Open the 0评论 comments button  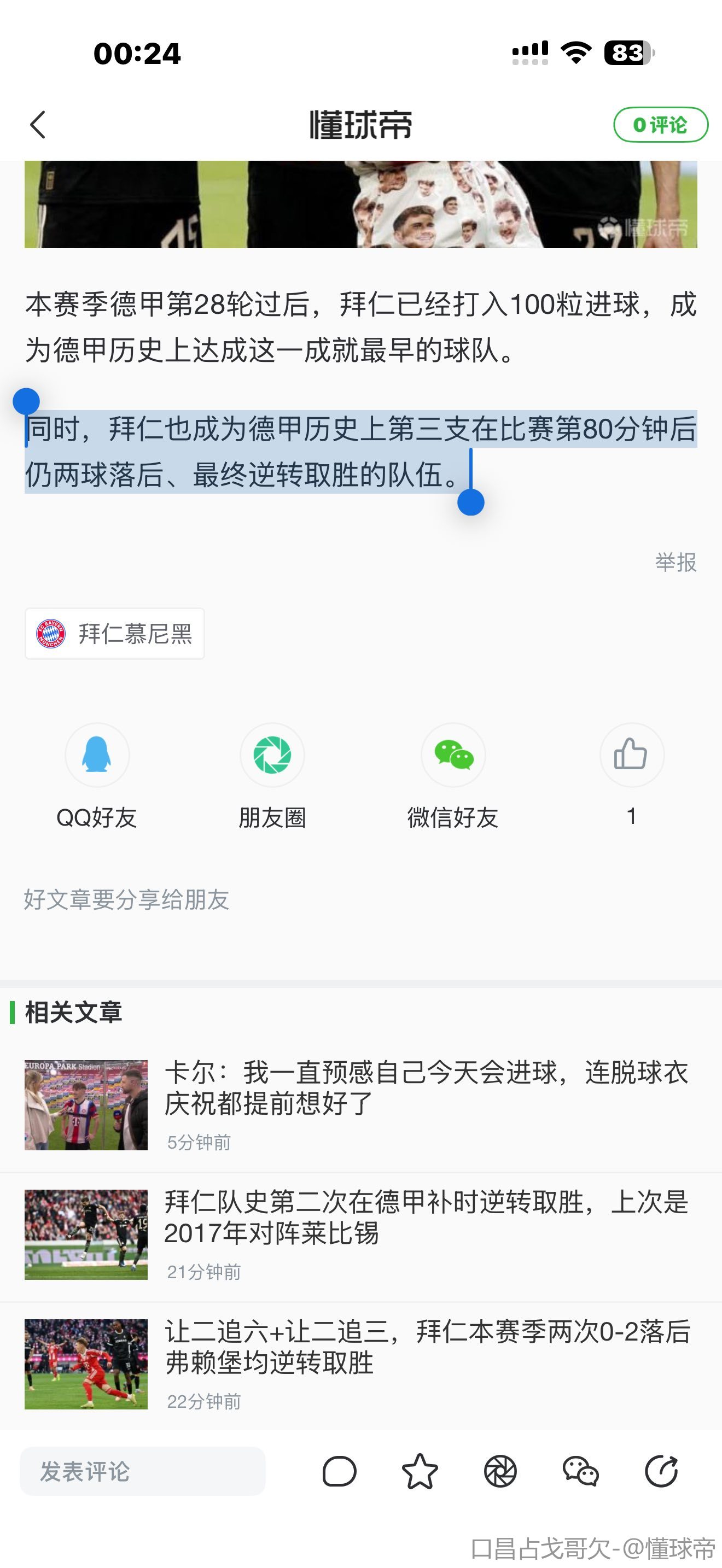660,125
